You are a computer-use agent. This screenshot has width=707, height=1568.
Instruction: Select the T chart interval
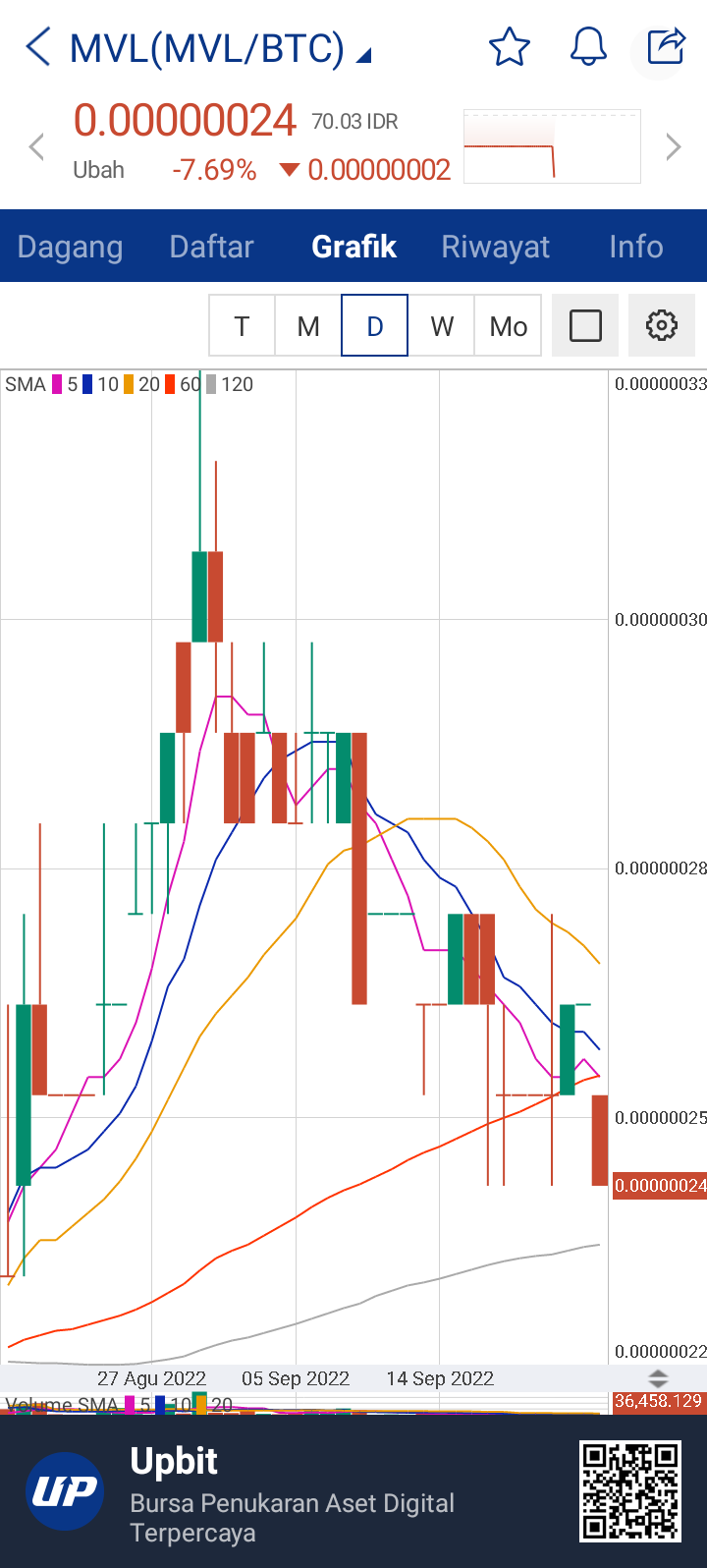coord(242,325)
